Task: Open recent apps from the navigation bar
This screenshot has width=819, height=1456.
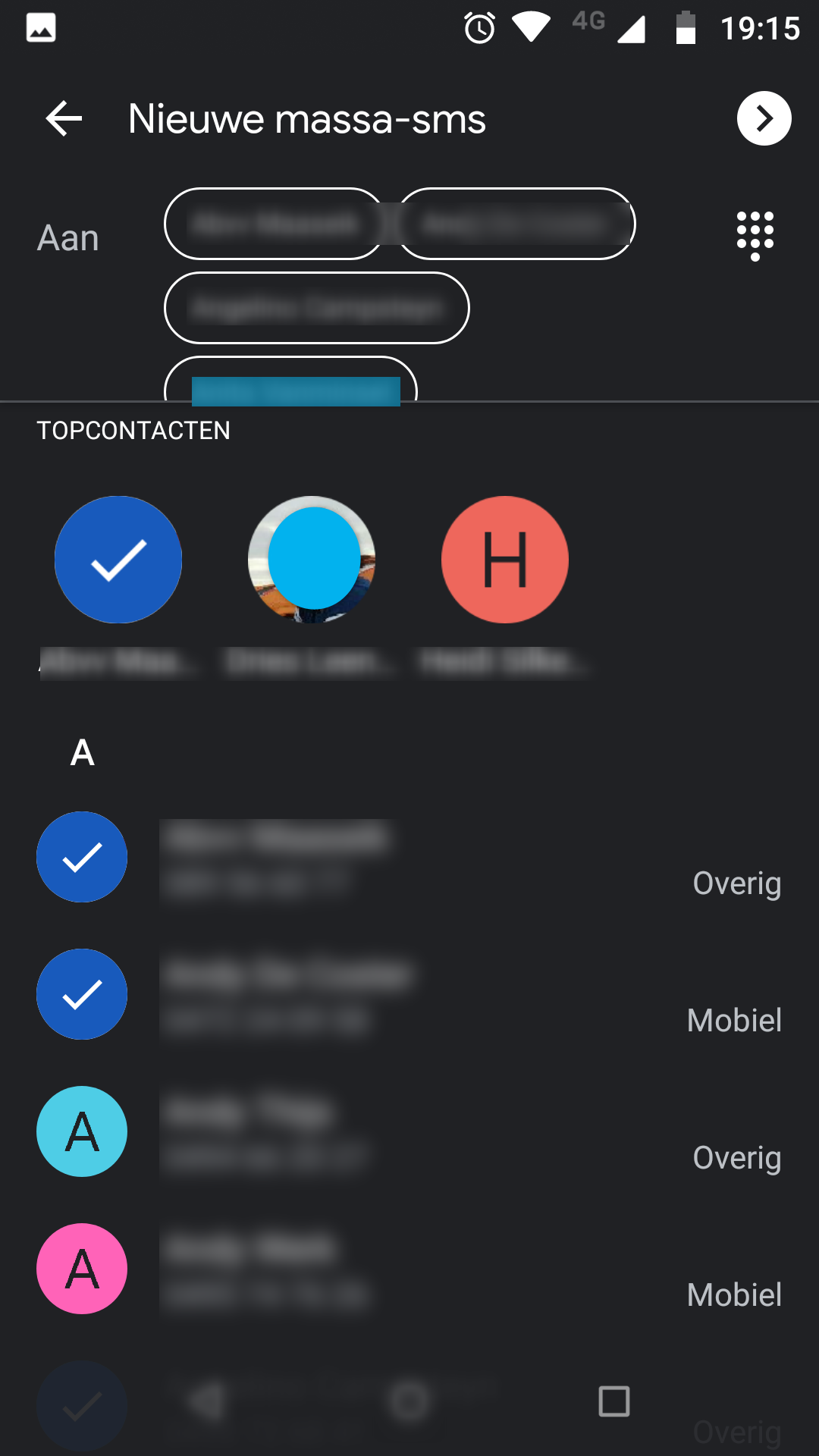Action: (x=613, y=1401)
